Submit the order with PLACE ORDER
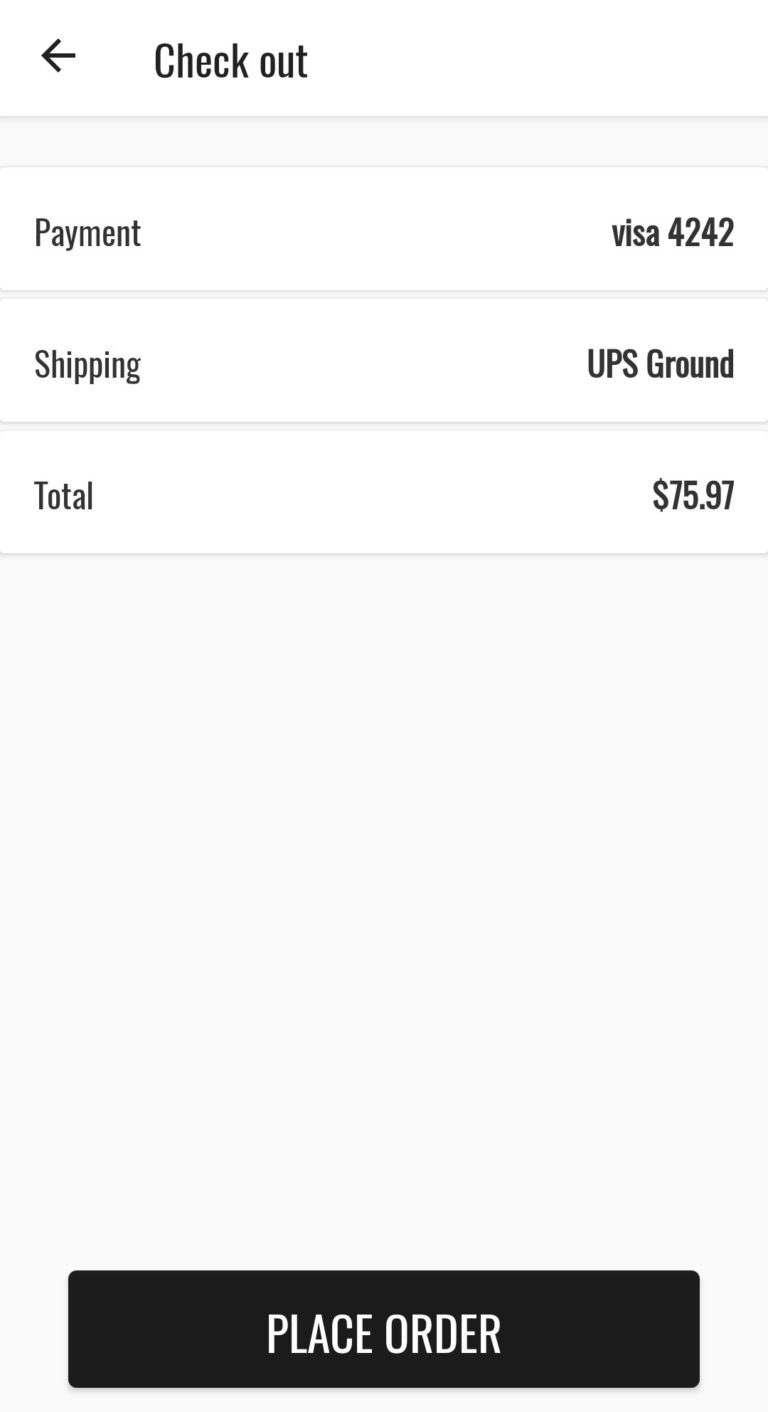The width and height of the screenshot is (768, 1412). pos(384,1330)
